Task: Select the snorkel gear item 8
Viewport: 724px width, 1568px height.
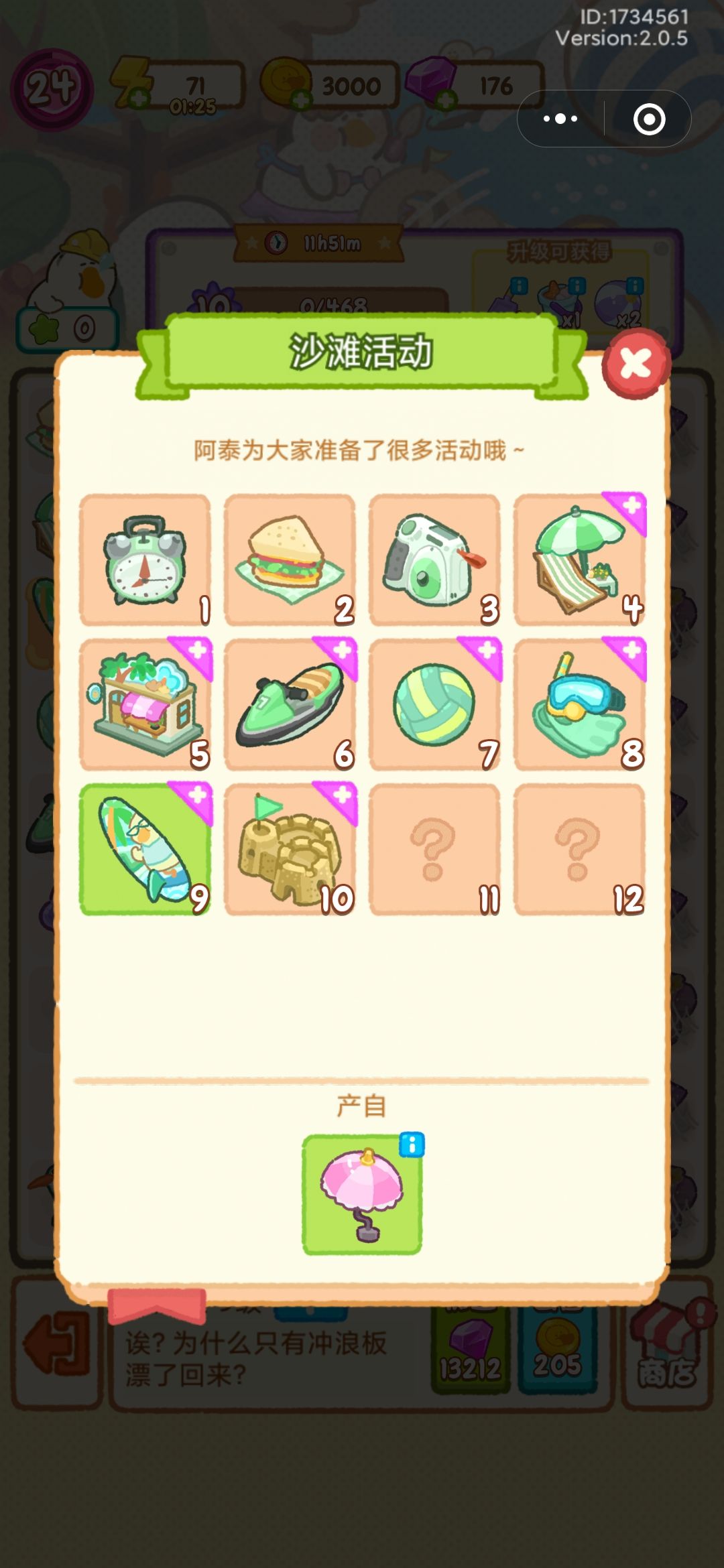Action: (579, 705)
